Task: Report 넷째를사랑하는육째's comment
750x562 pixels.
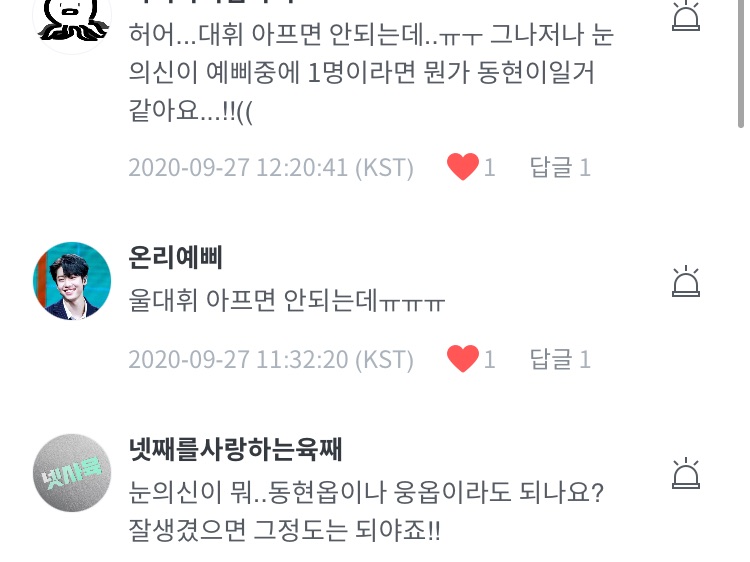Action: pyautogui.click(x=685, y=473)
